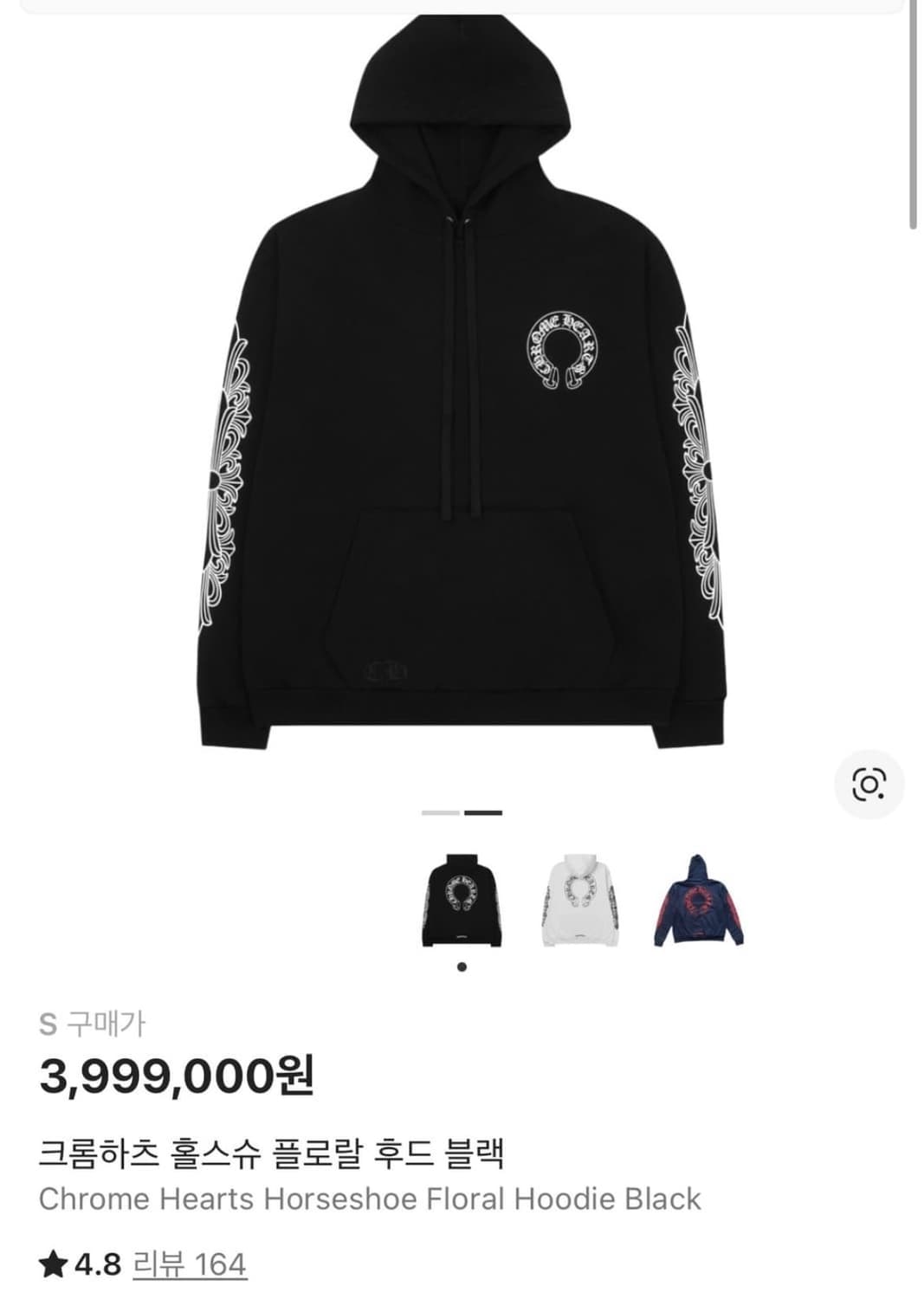Open the image search camera icon
The height and width of the screenshot is (1299, 924).
(869, 785)
